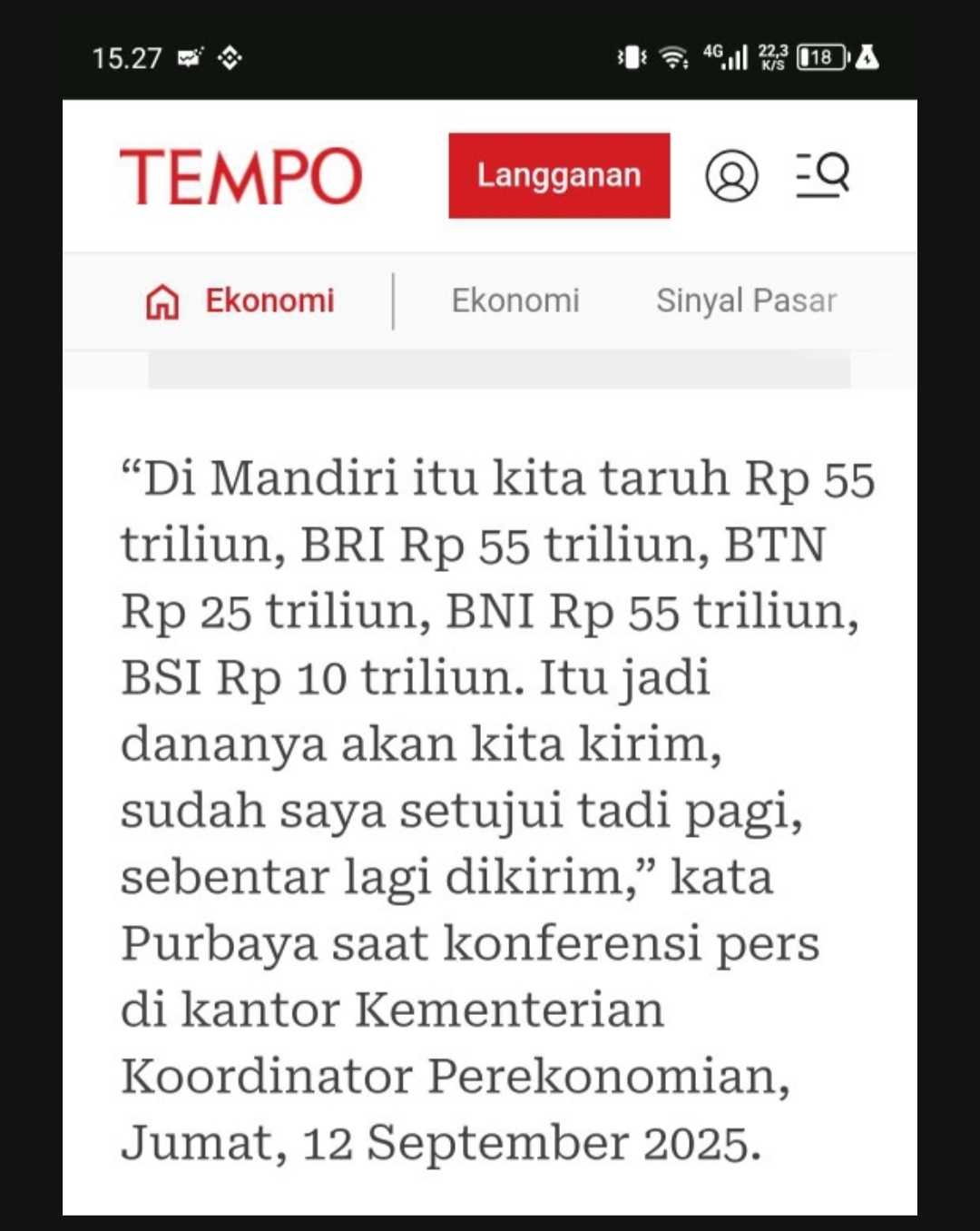Open the search menu icon
980x1231 pixels.
[x=822, y=174]
